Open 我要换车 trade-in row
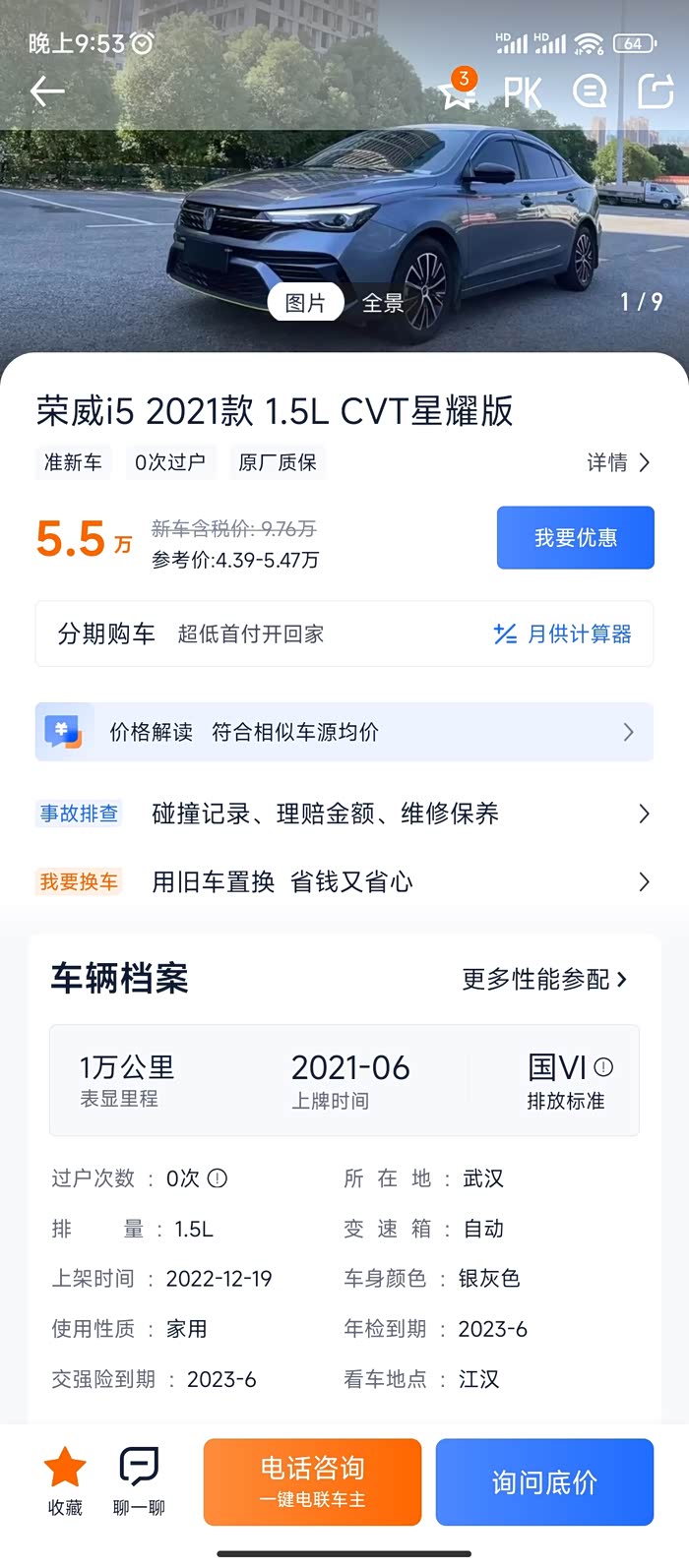This screenshot has width=689, height=1568. tap(344, 881)
